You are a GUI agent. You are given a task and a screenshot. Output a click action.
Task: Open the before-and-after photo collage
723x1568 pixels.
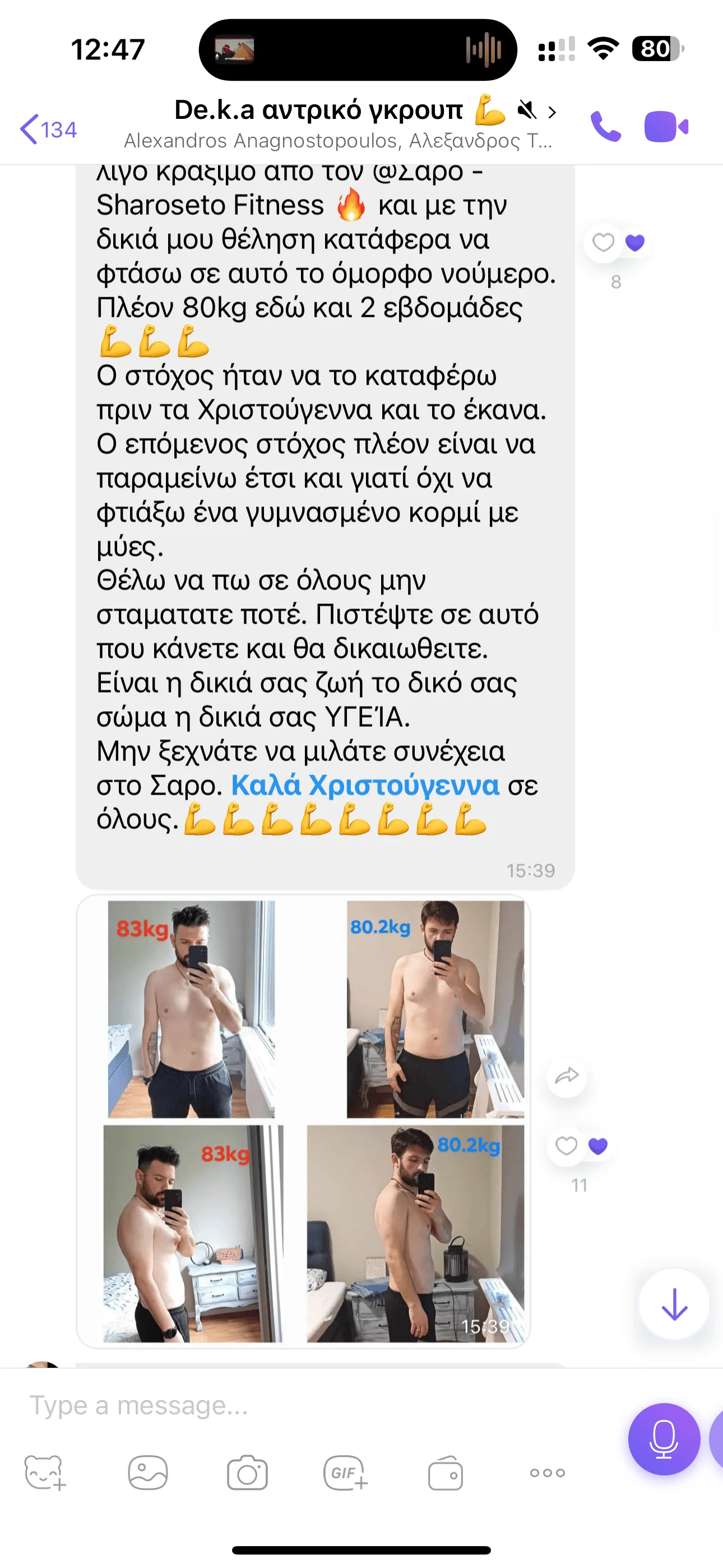tap(303, 1121)
